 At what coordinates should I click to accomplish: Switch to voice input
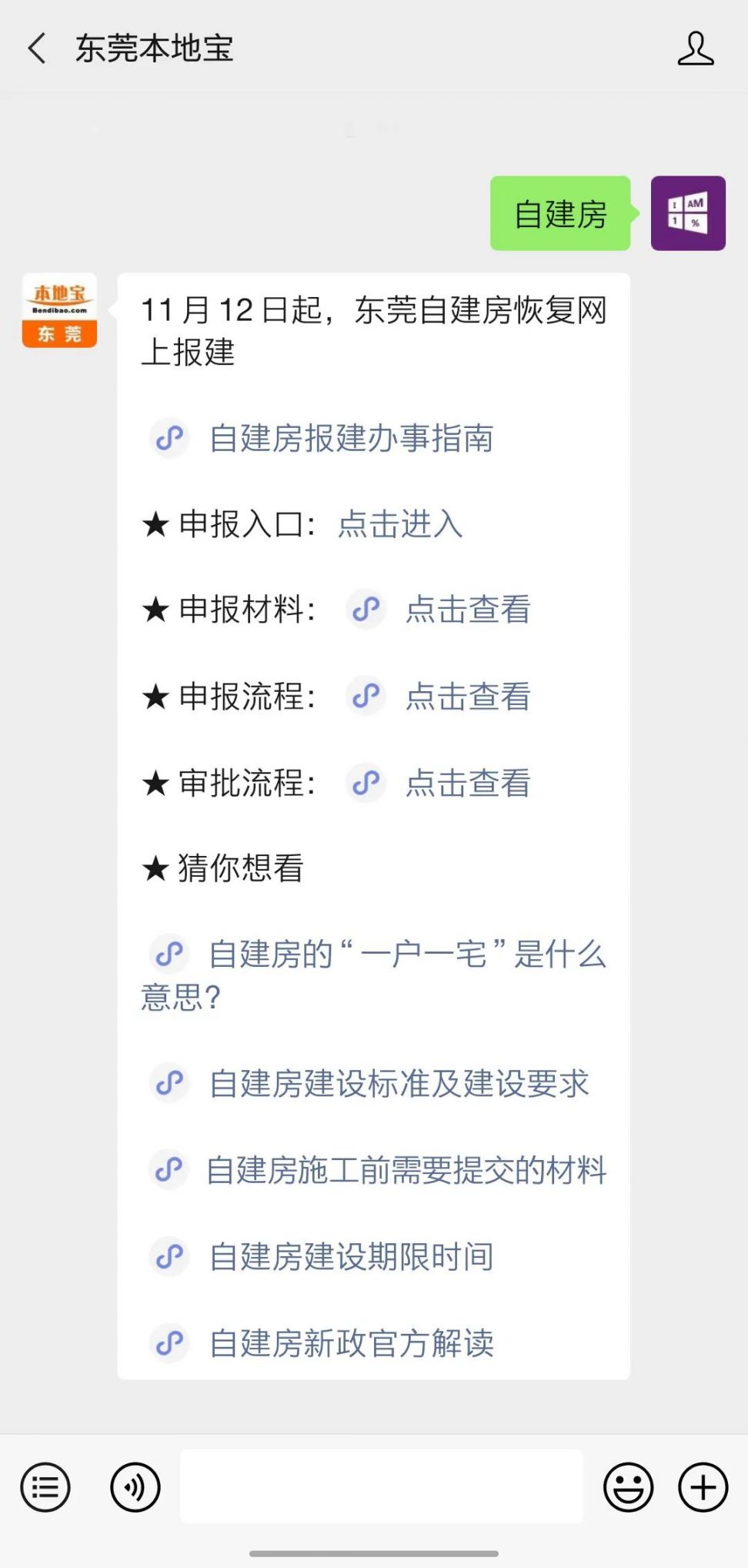[135, 1486]
